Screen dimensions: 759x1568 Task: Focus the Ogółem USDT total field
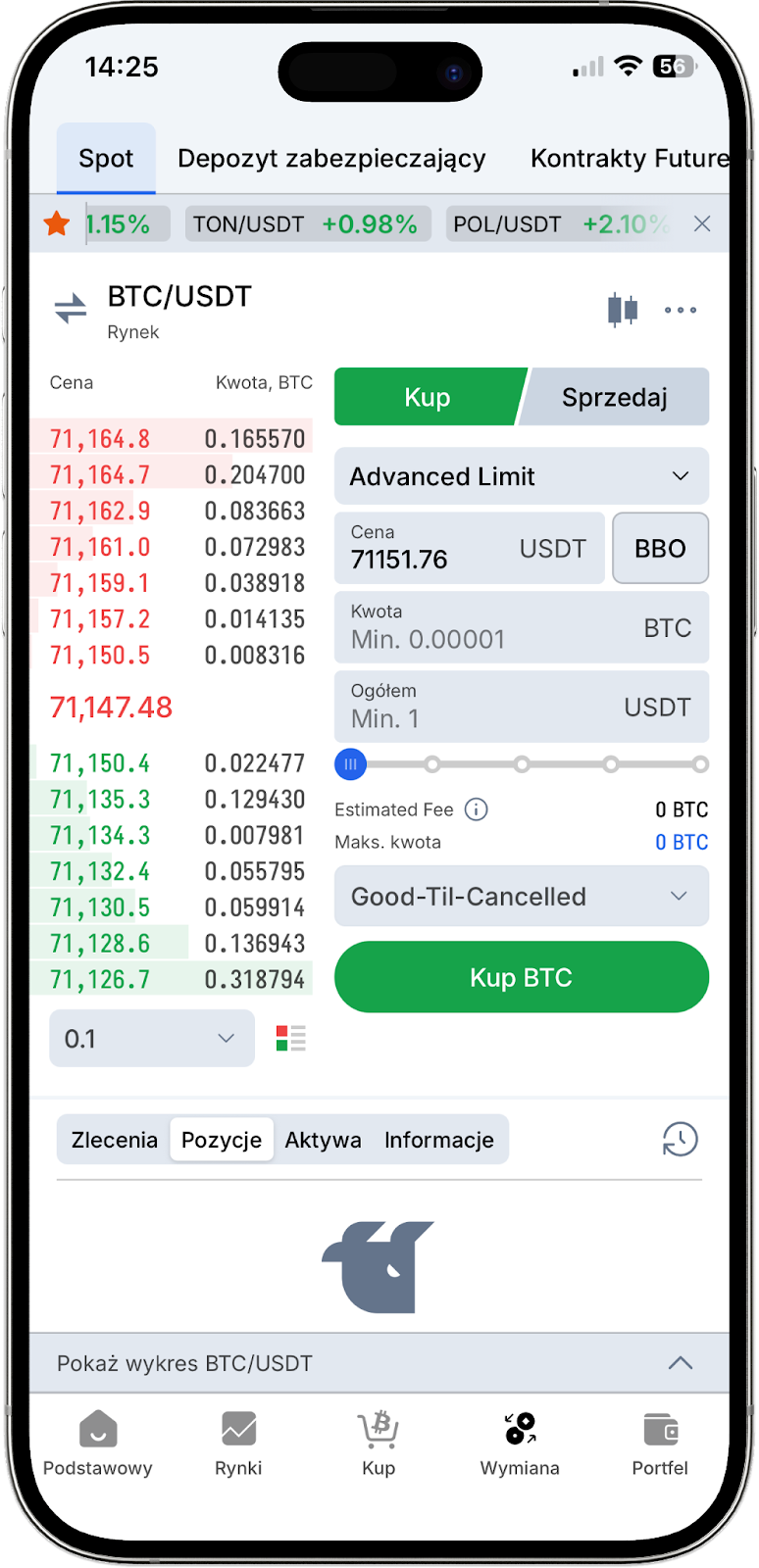tap(490, 707)
